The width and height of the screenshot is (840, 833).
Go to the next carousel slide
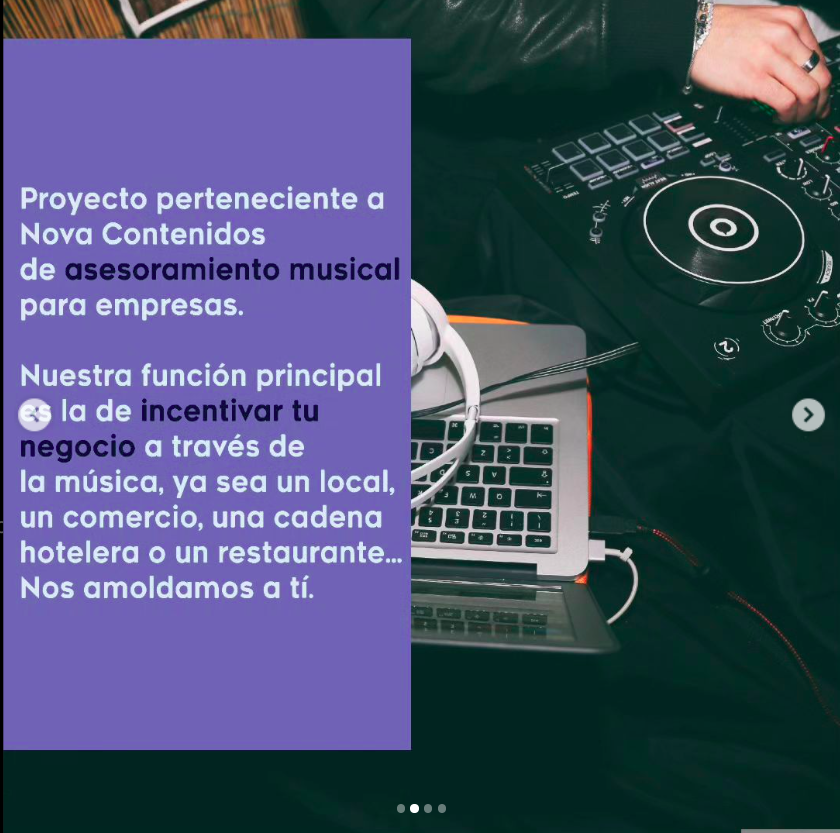pyautogui.click(x=808, y=414)
